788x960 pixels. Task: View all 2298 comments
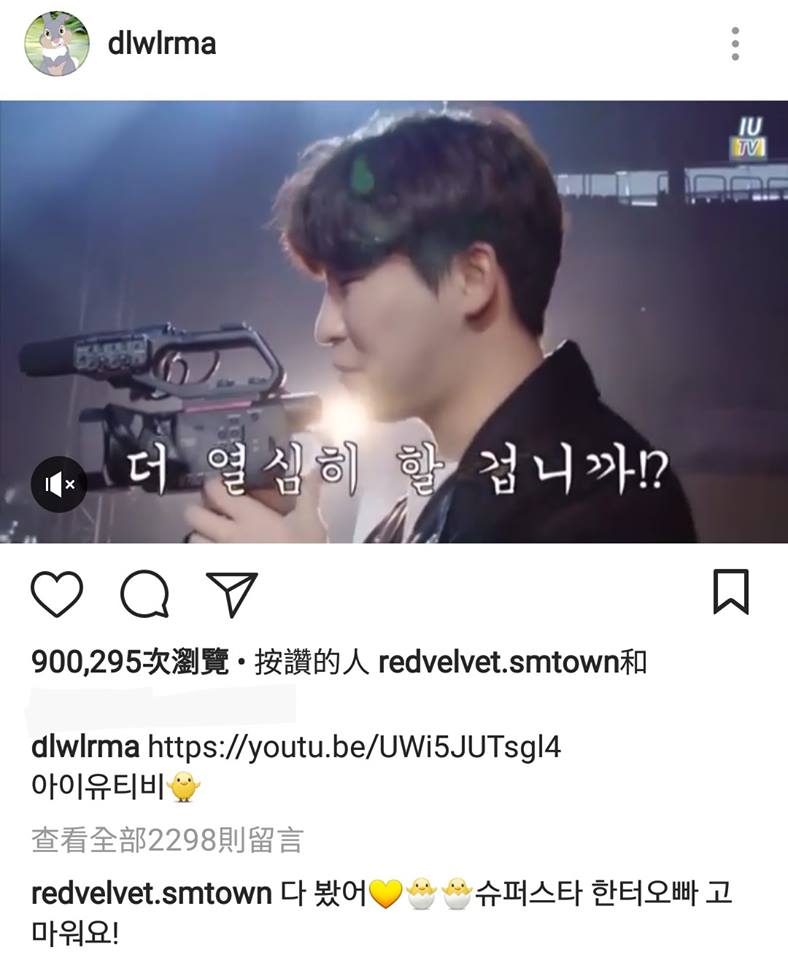pos(167,839)
